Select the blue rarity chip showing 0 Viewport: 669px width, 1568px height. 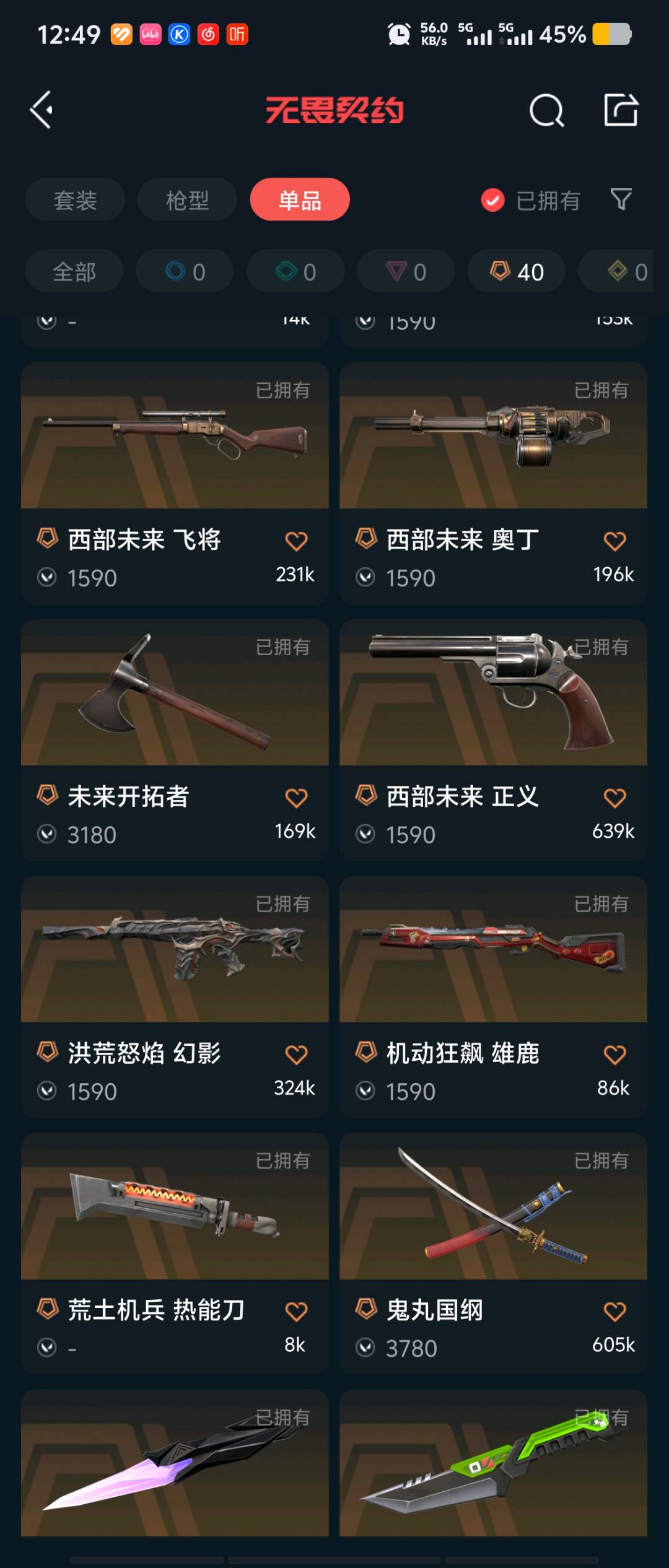(x=185, y=272)
